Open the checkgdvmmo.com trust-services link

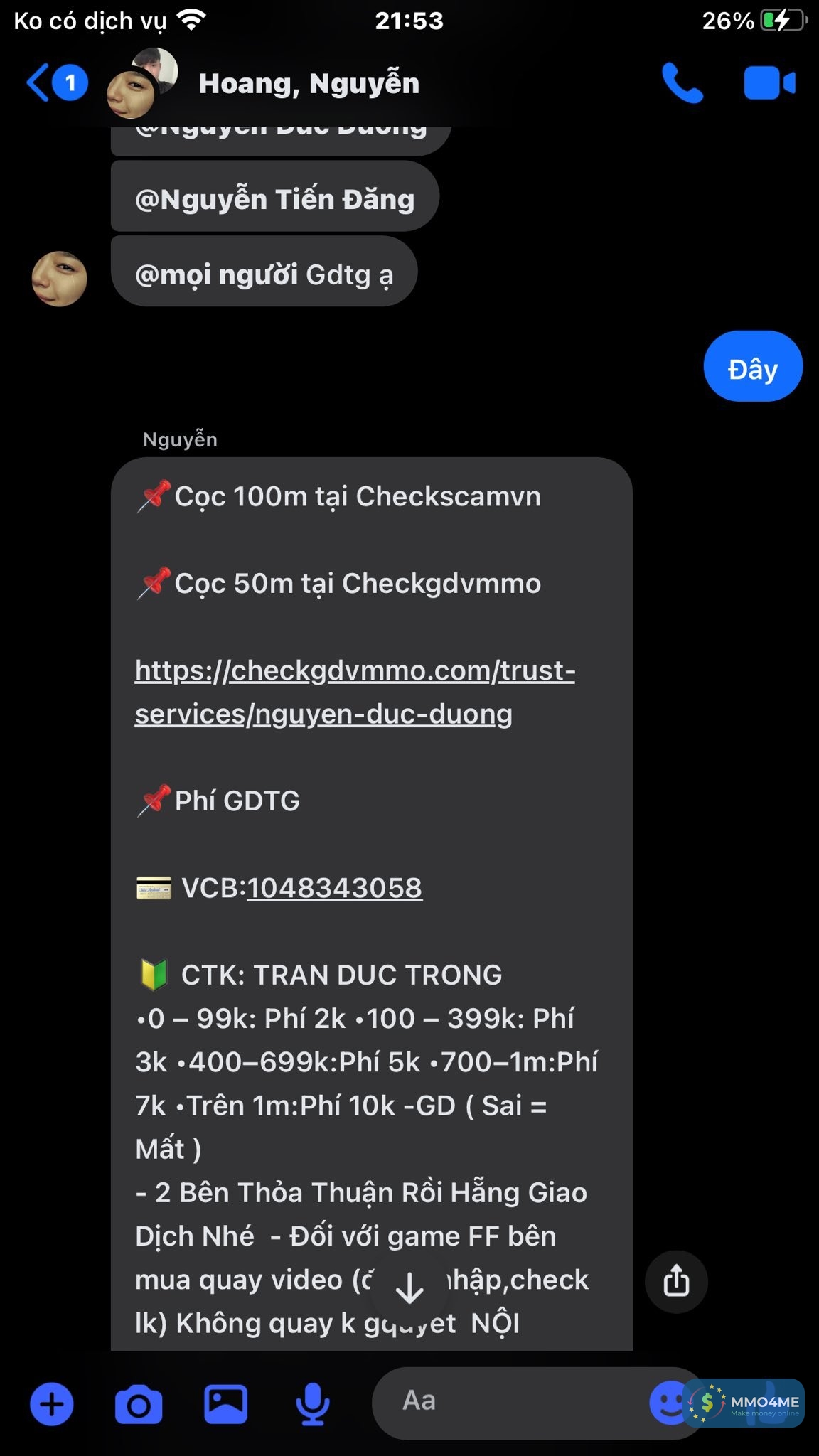[354, 692]
